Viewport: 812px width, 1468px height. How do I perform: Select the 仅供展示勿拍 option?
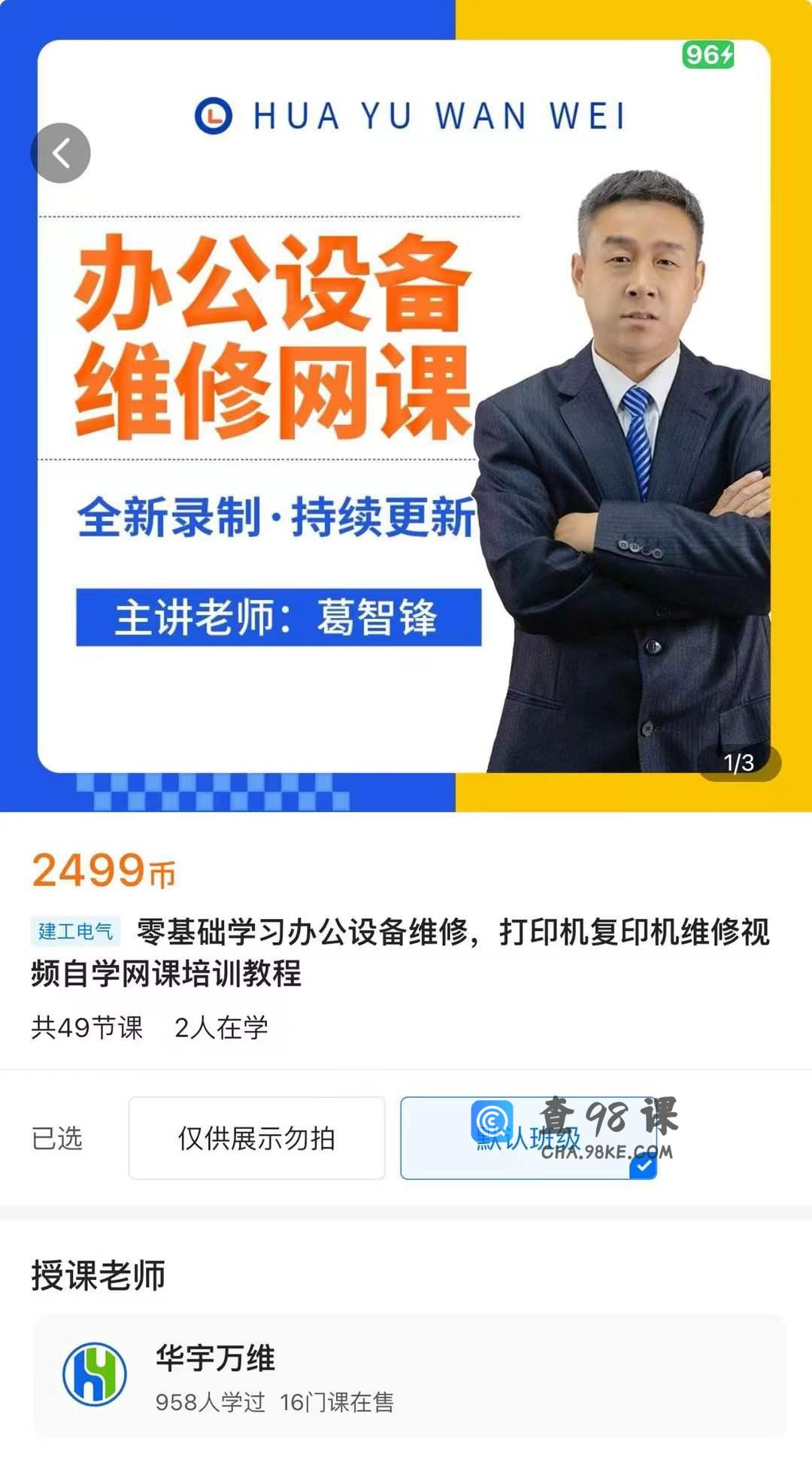(256, 1138)
